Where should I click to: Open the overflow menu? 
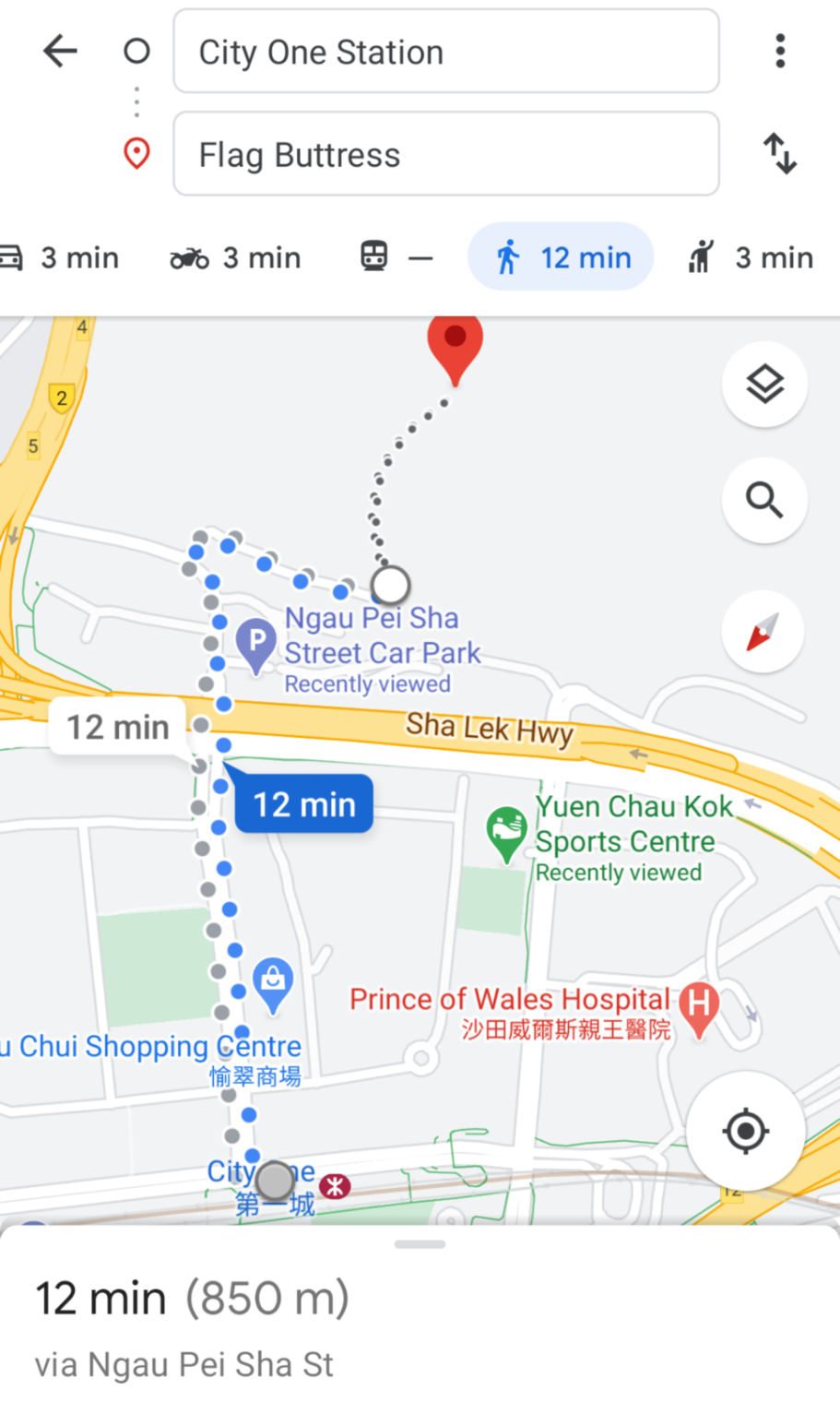pyautogui.click(x=780, y=52)
